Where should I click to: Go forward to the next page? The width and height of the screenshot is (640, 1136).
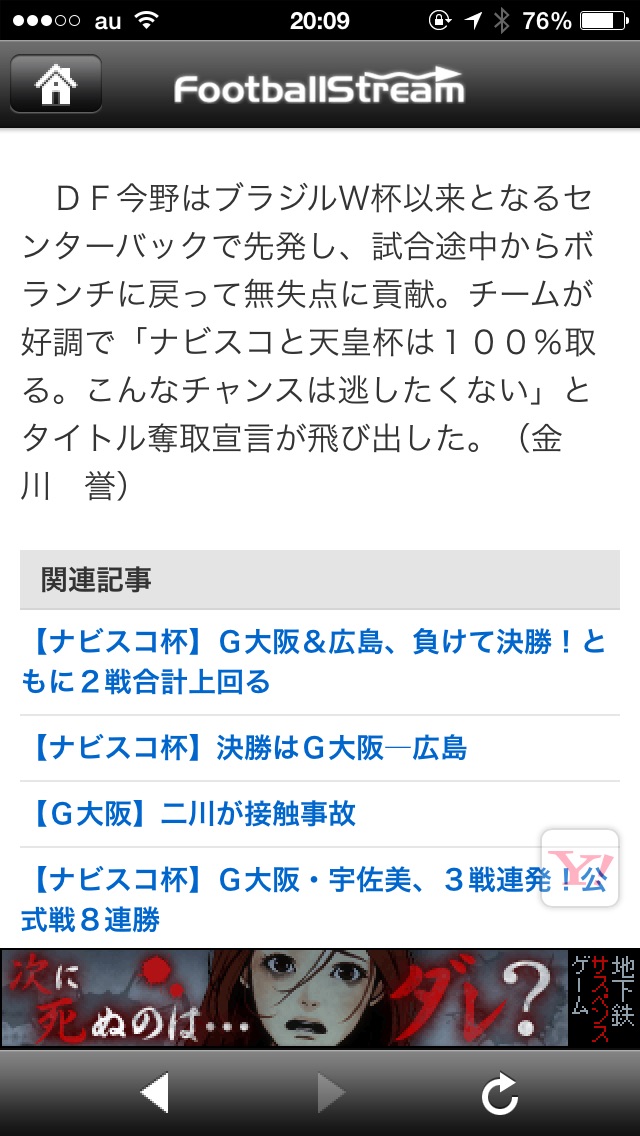(329, 1094)
